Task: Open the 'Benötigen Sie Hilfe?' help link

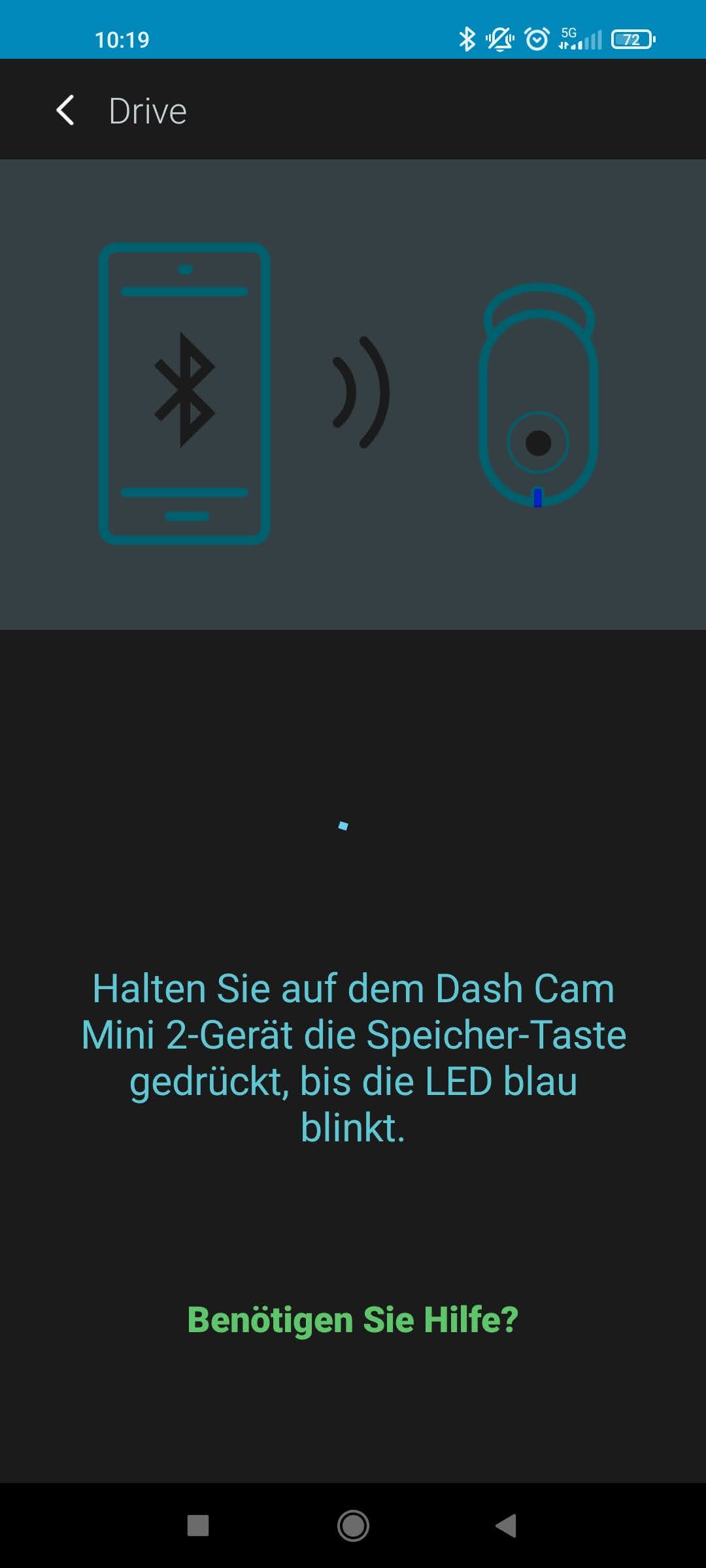Action: click(x=352, y=1320)
